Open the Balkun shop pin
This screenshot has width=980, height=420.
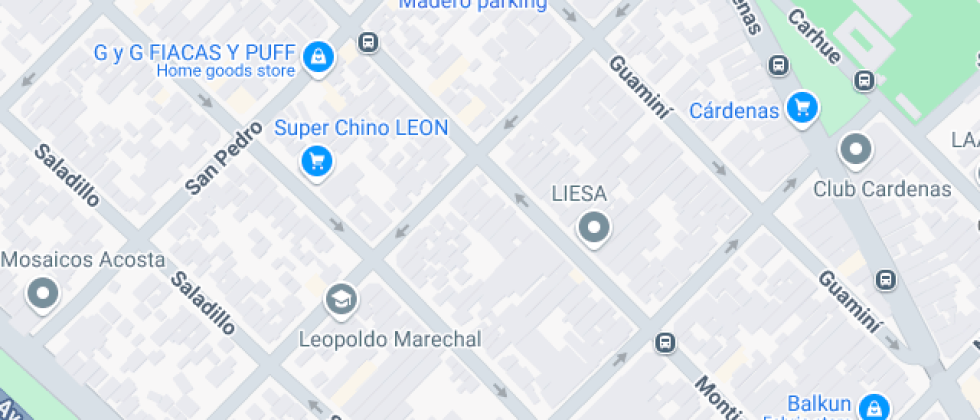tap(873, 407)
